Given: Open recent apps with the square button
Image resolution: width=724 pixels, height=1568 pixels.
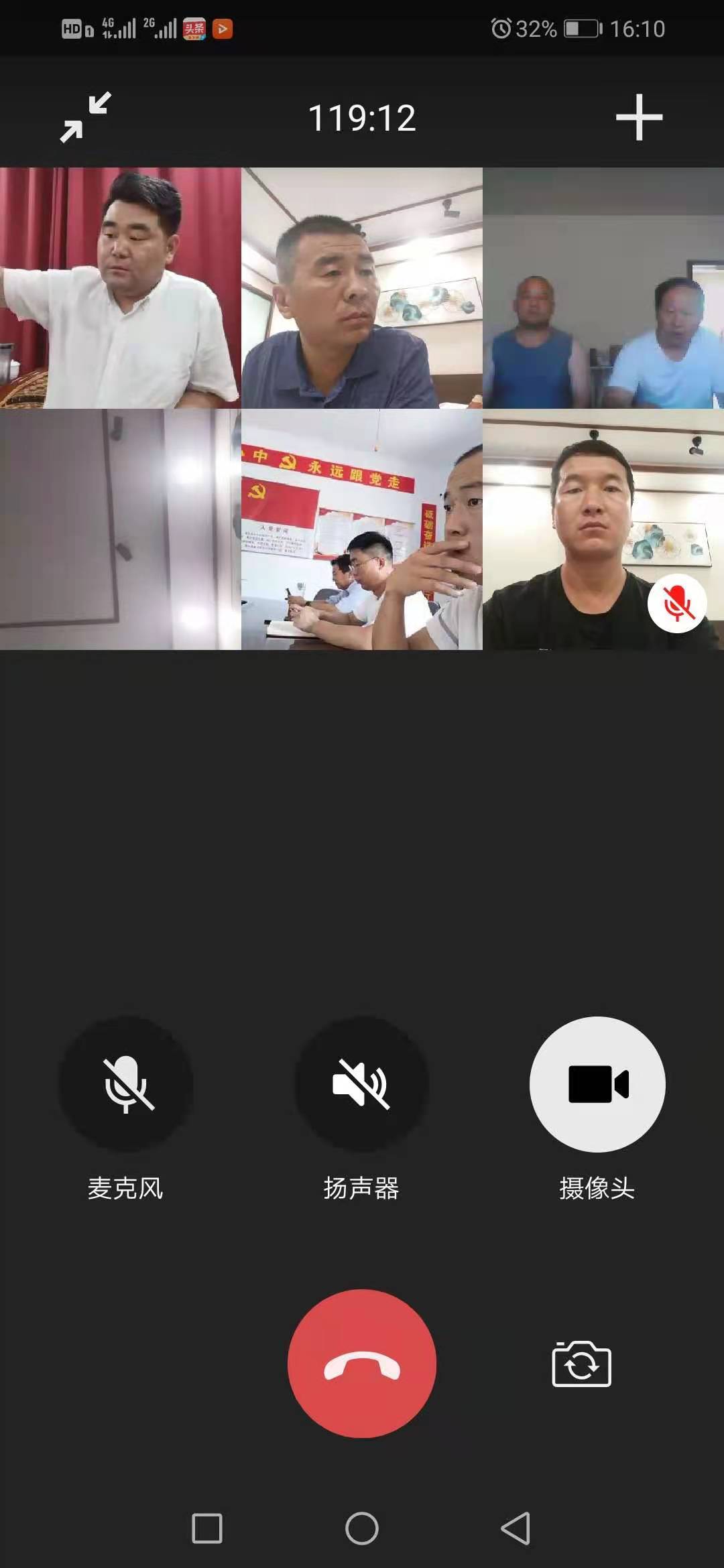Looking at the screenshot, I should coord(207,1528).
